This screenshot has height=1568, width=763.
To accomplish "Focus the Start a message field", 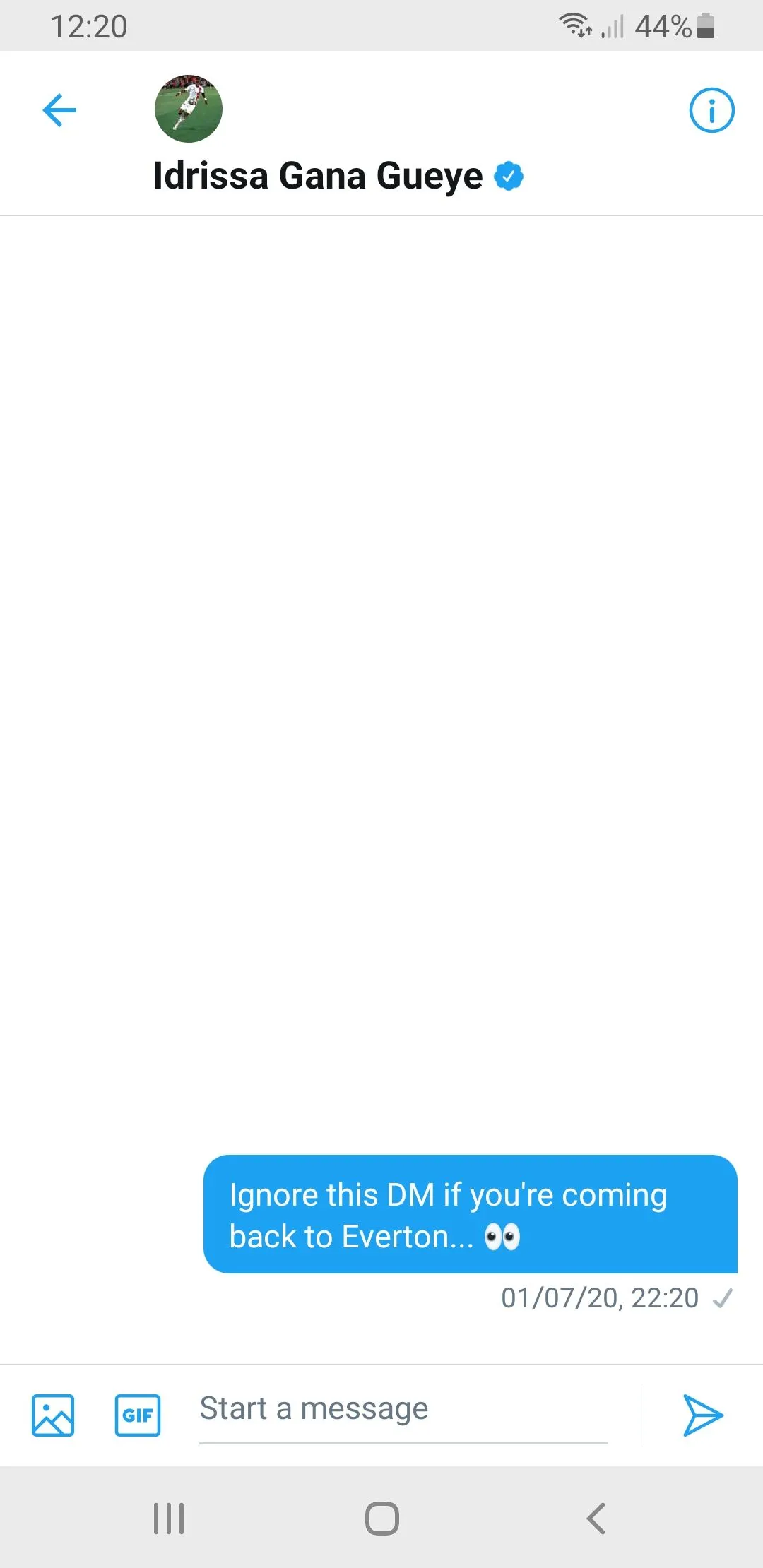I will 403,1409.
